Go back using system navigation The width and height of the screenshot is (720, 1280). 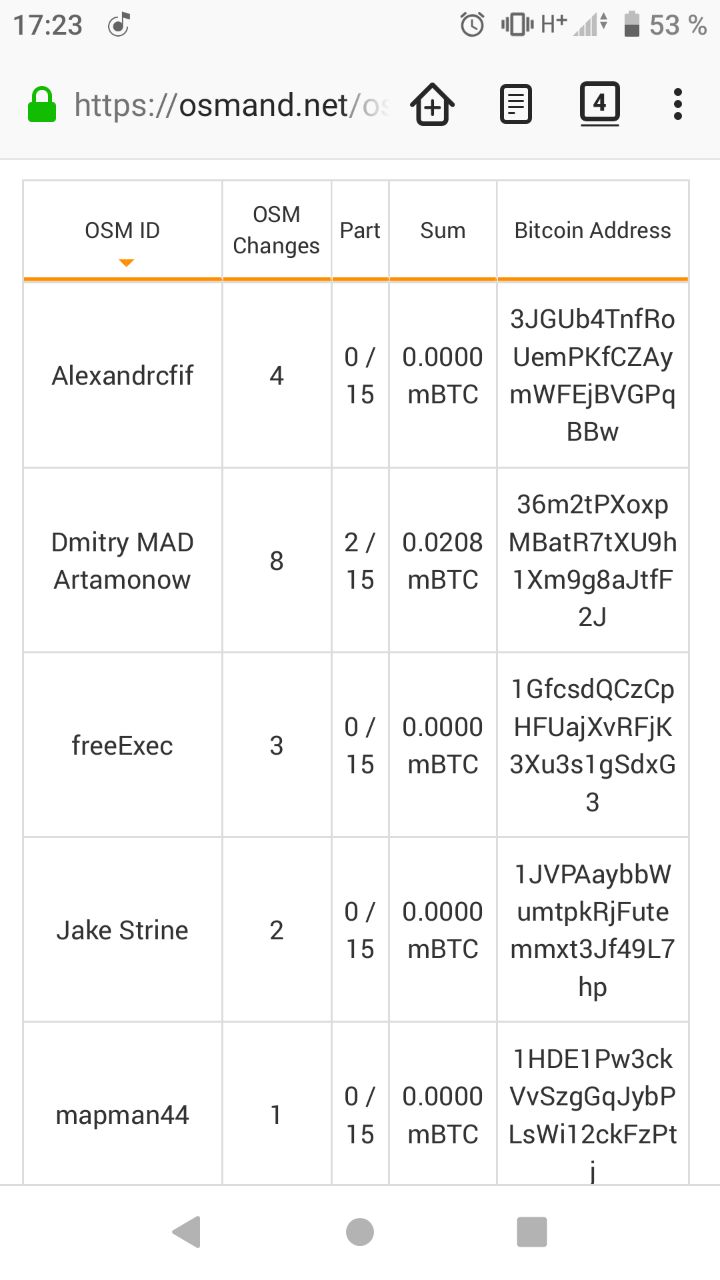point(187,1232)
